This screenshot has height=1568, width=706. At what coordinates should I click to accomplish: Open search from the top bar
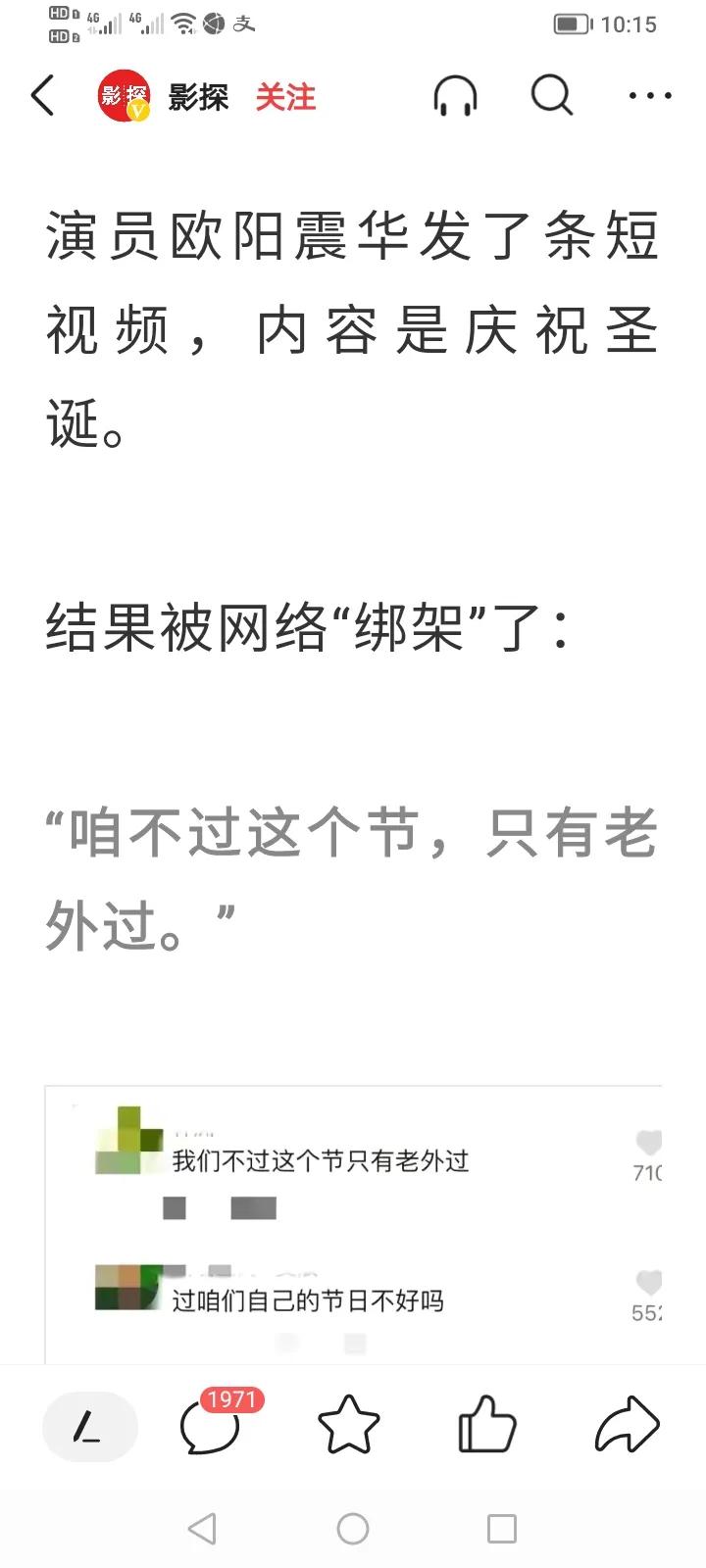pos(552,95)
